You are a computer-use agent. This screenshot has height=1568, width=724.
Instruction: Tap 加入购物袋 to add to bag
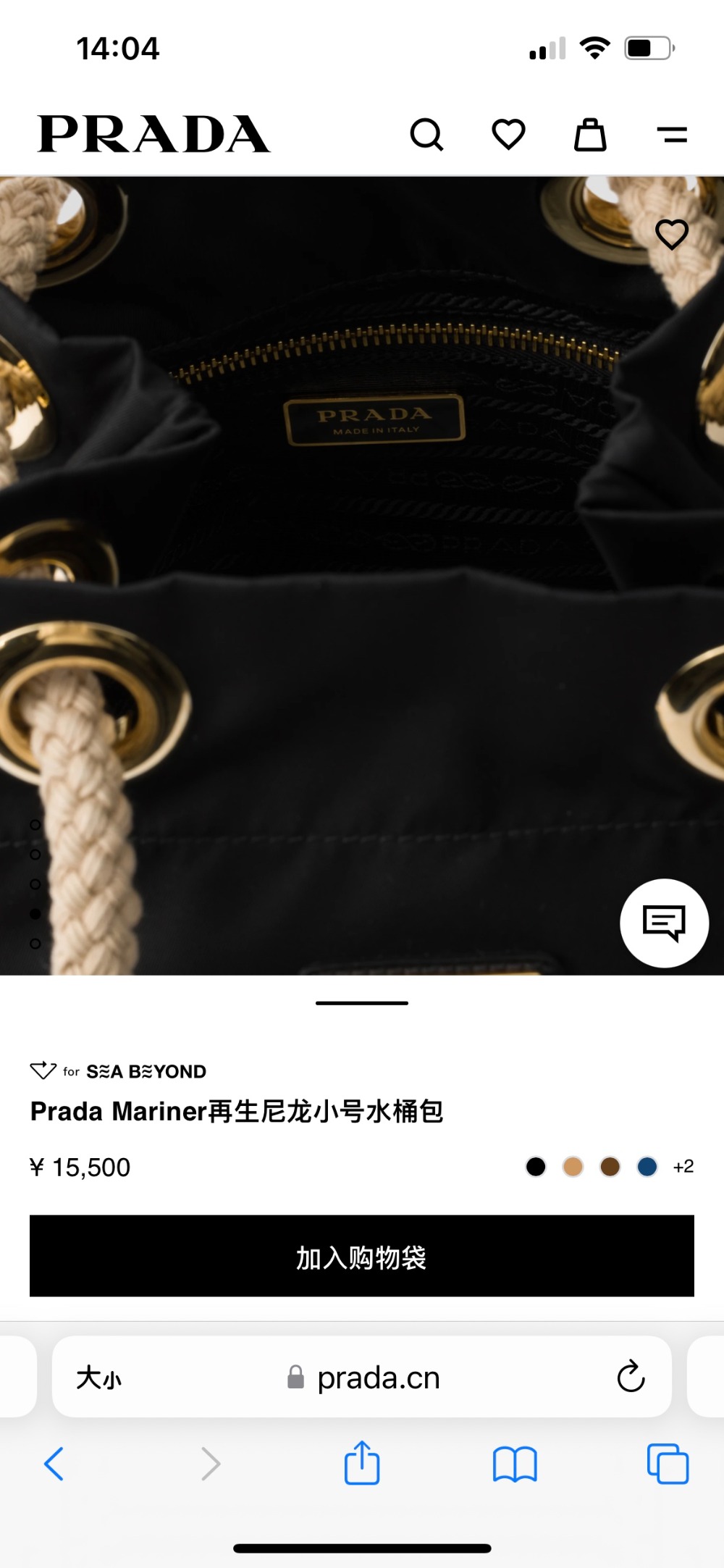(362, 1257)
